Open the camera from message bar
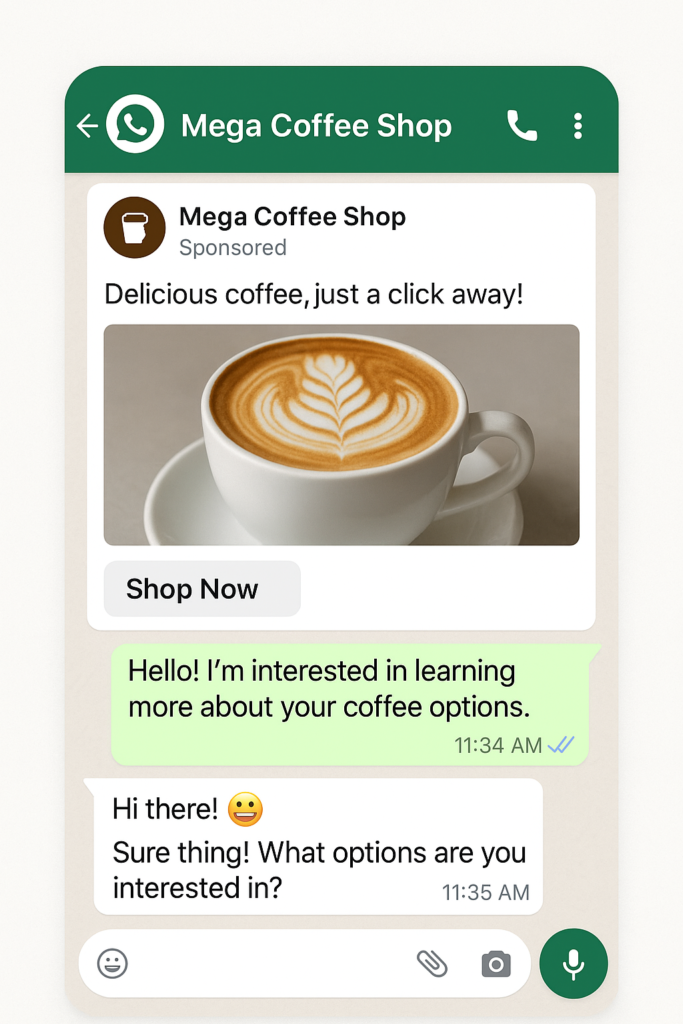 click(x=495, y=964)
